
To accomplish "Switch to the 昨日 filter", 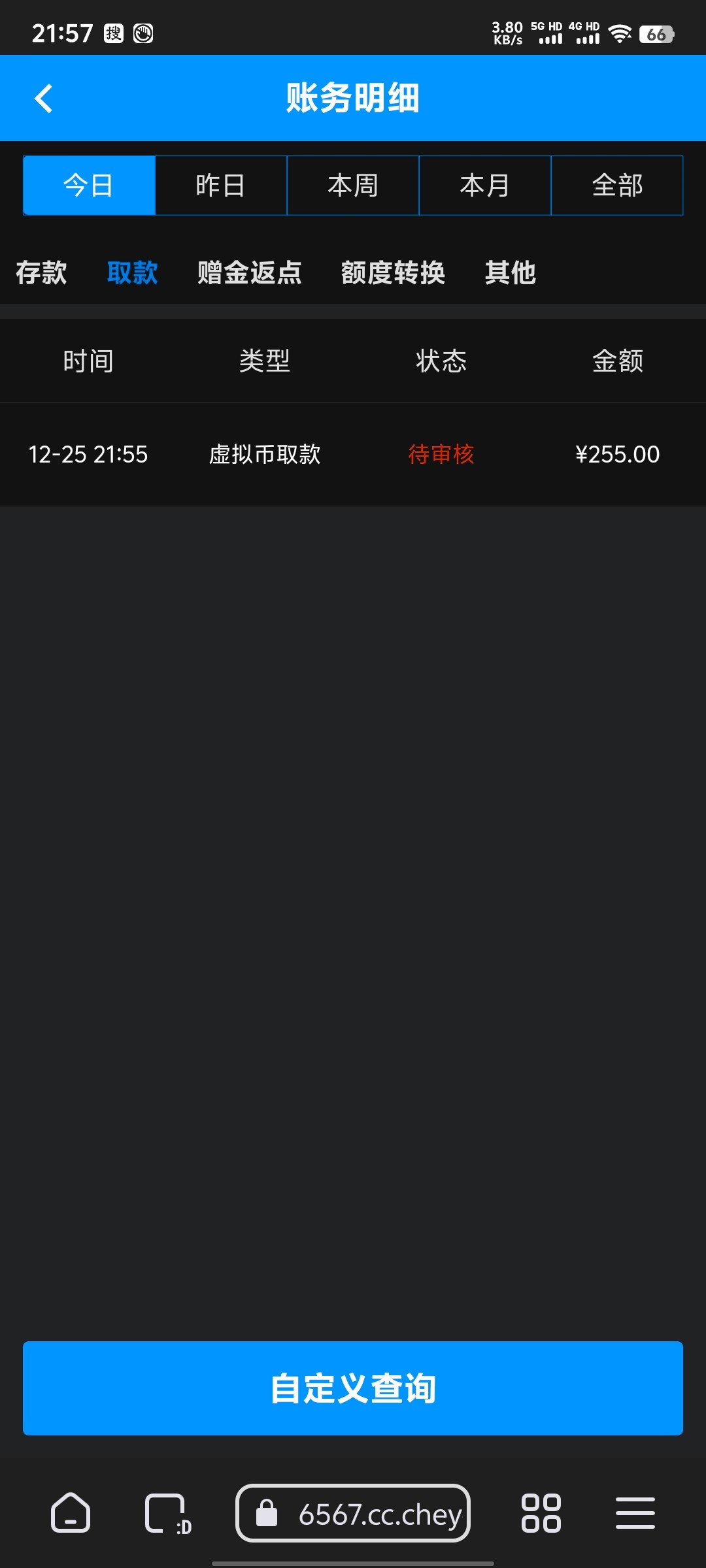I will click(221, 186).
